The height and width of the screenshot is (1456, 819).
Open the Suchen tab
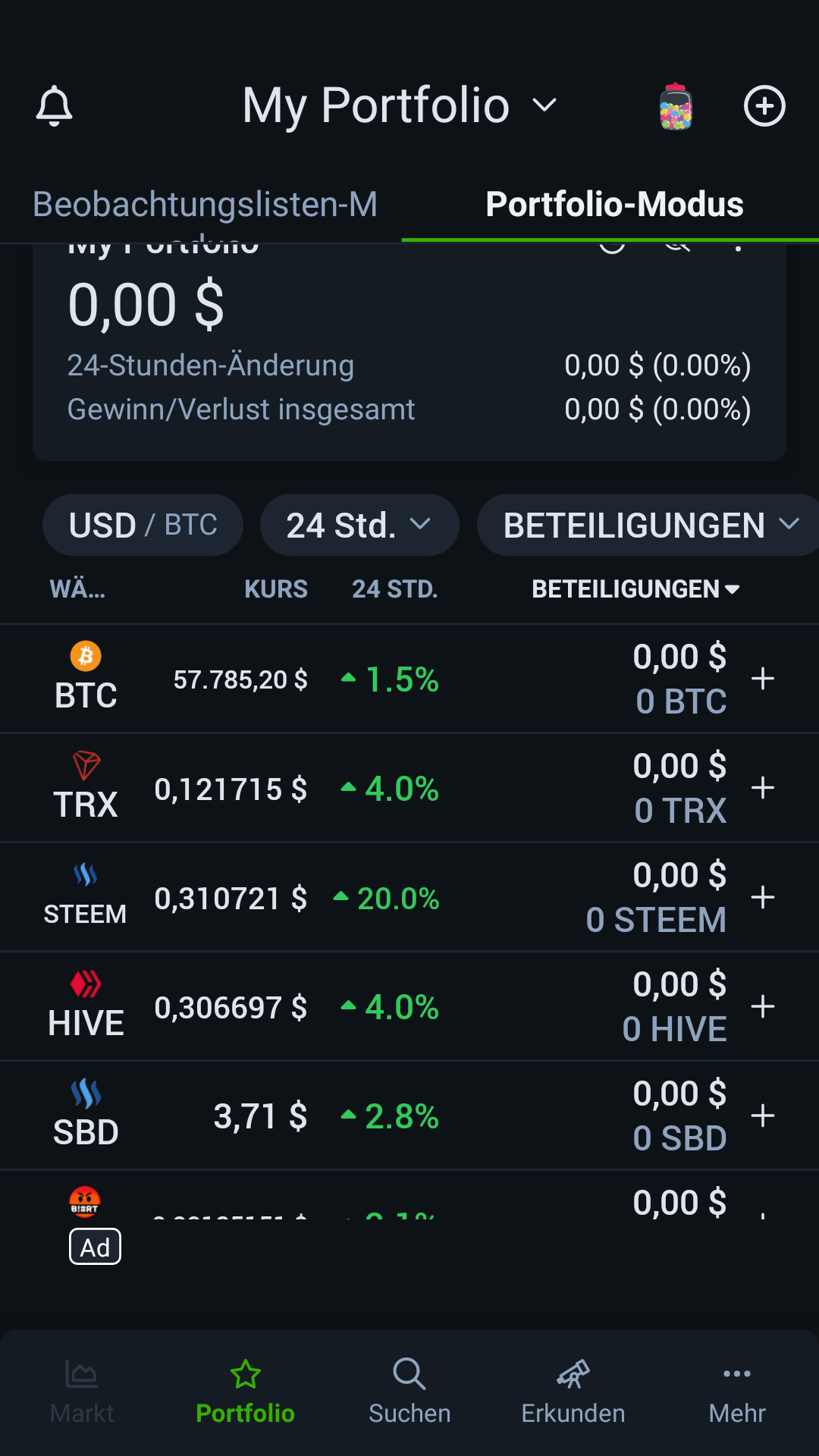point(409,1392)
